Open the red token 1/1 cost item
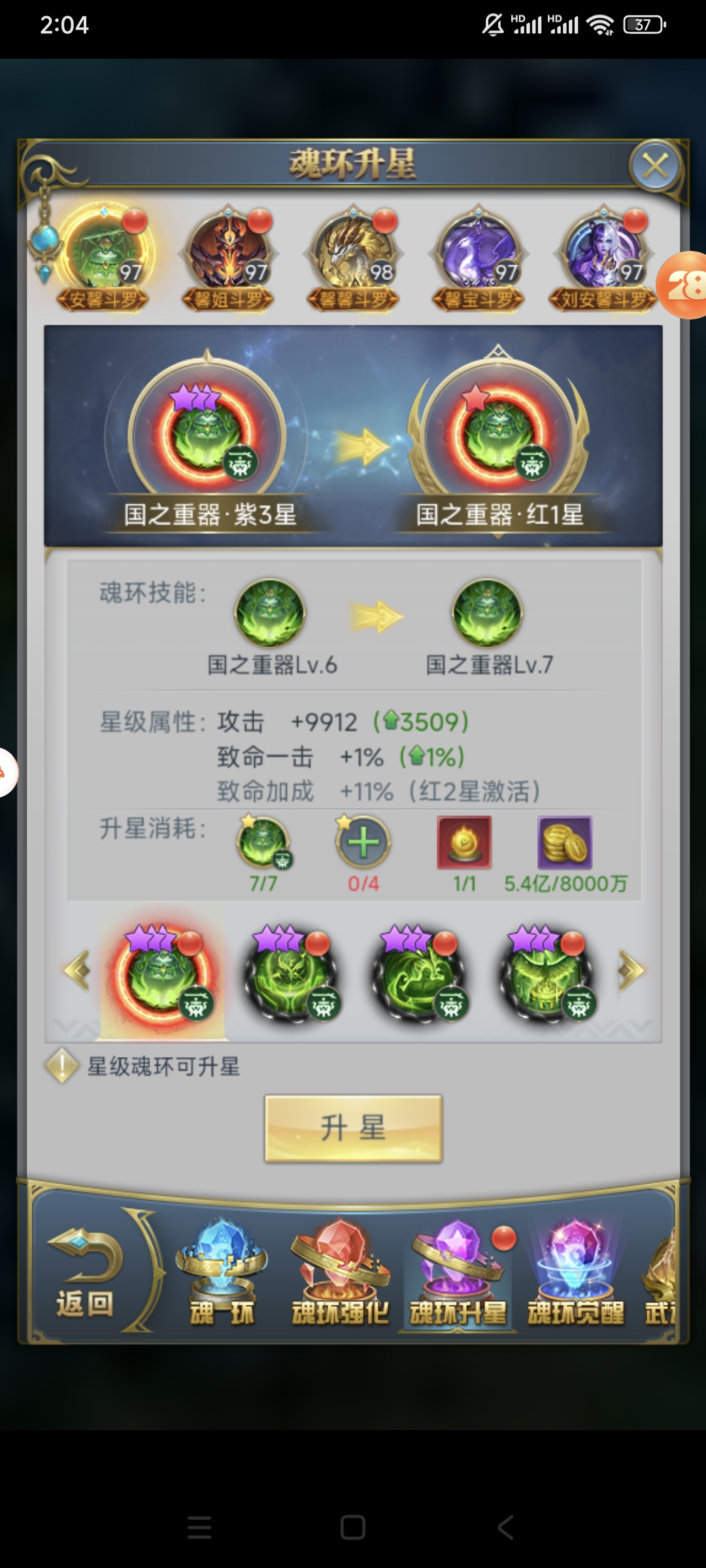The width and height of the screenshot is (706, 1568). pos(464,843)
